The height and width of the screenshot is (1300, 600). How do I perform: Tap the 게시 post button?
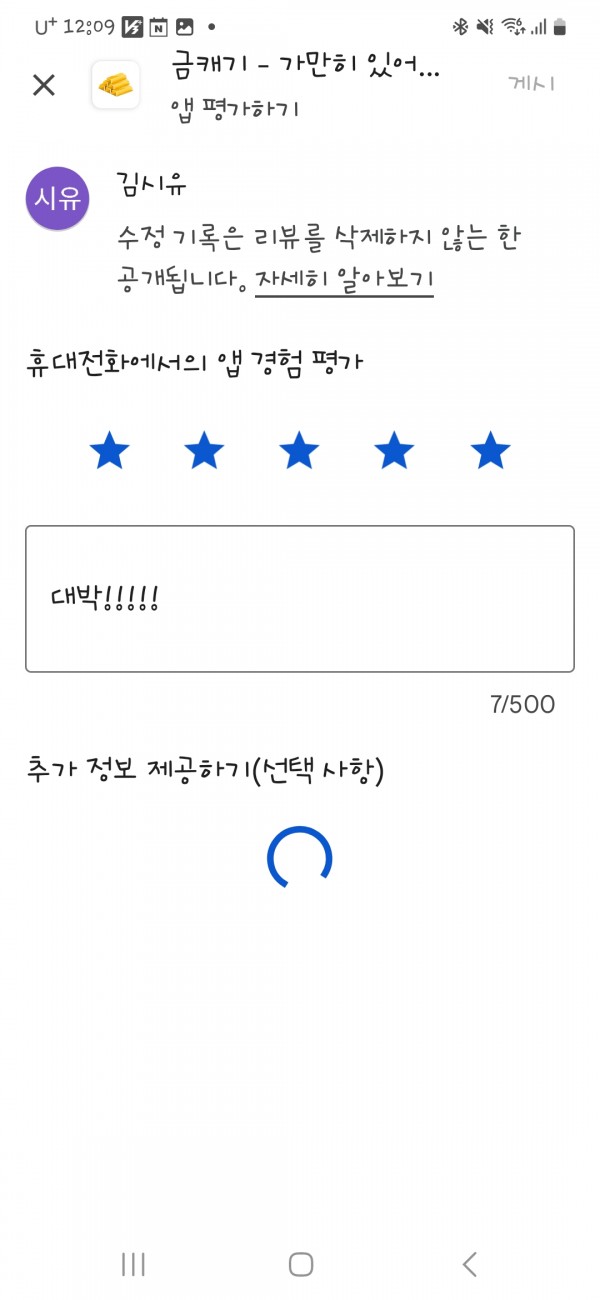pos(531,84)
